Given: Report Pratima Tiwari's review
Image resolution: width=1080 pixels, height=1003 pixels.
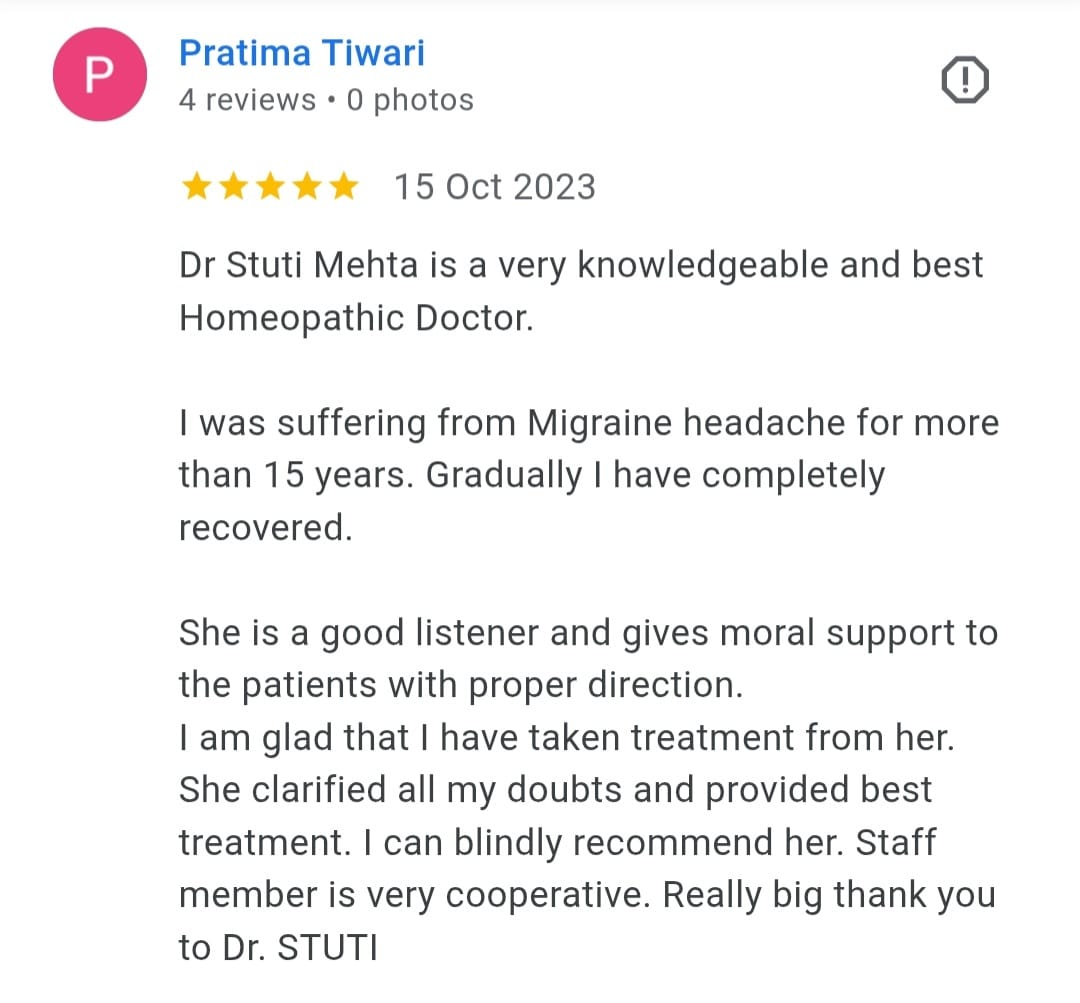Looking at the screenshot, I should pyautogui.click(x=965, y=80).
